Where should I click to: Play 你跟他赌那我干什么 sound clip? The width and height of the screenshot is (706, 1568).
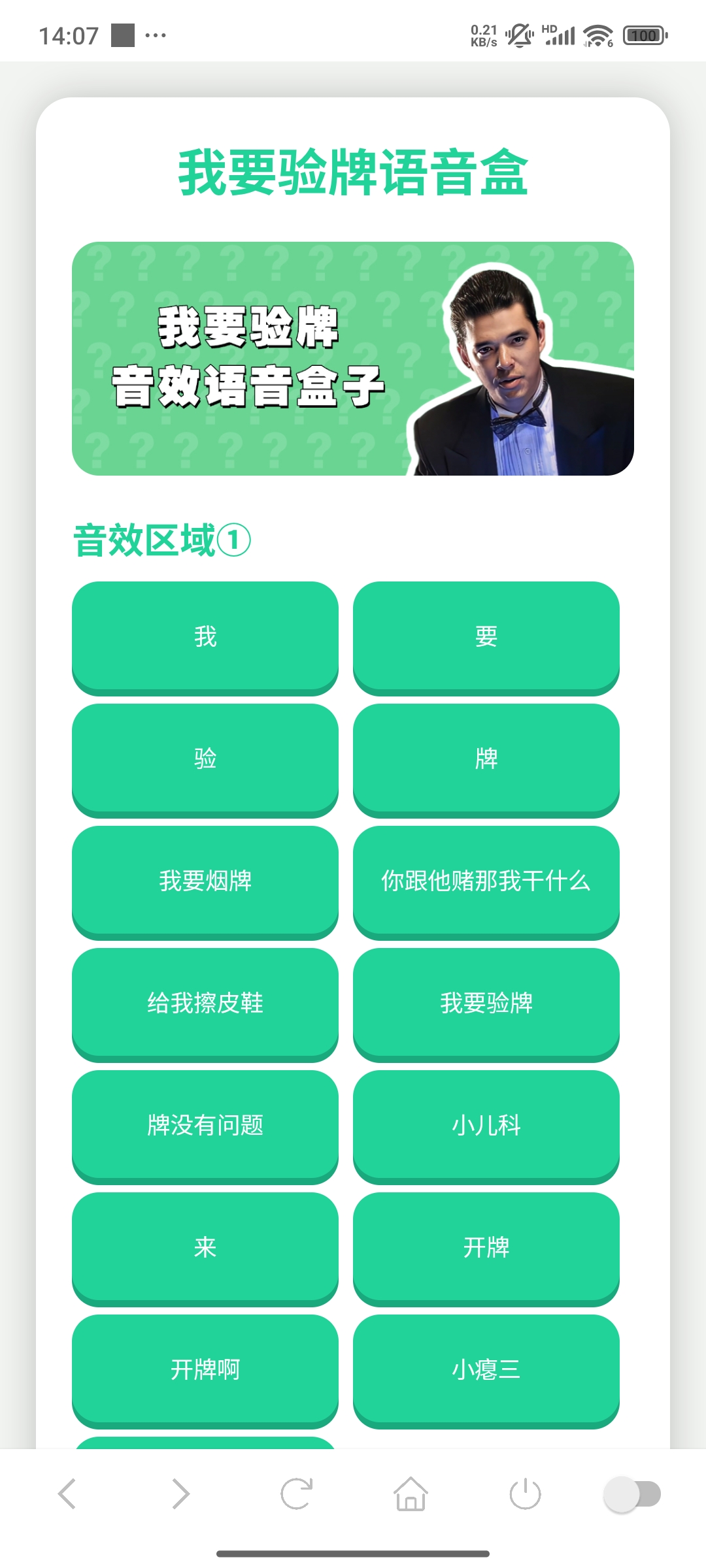click(486, 882)
